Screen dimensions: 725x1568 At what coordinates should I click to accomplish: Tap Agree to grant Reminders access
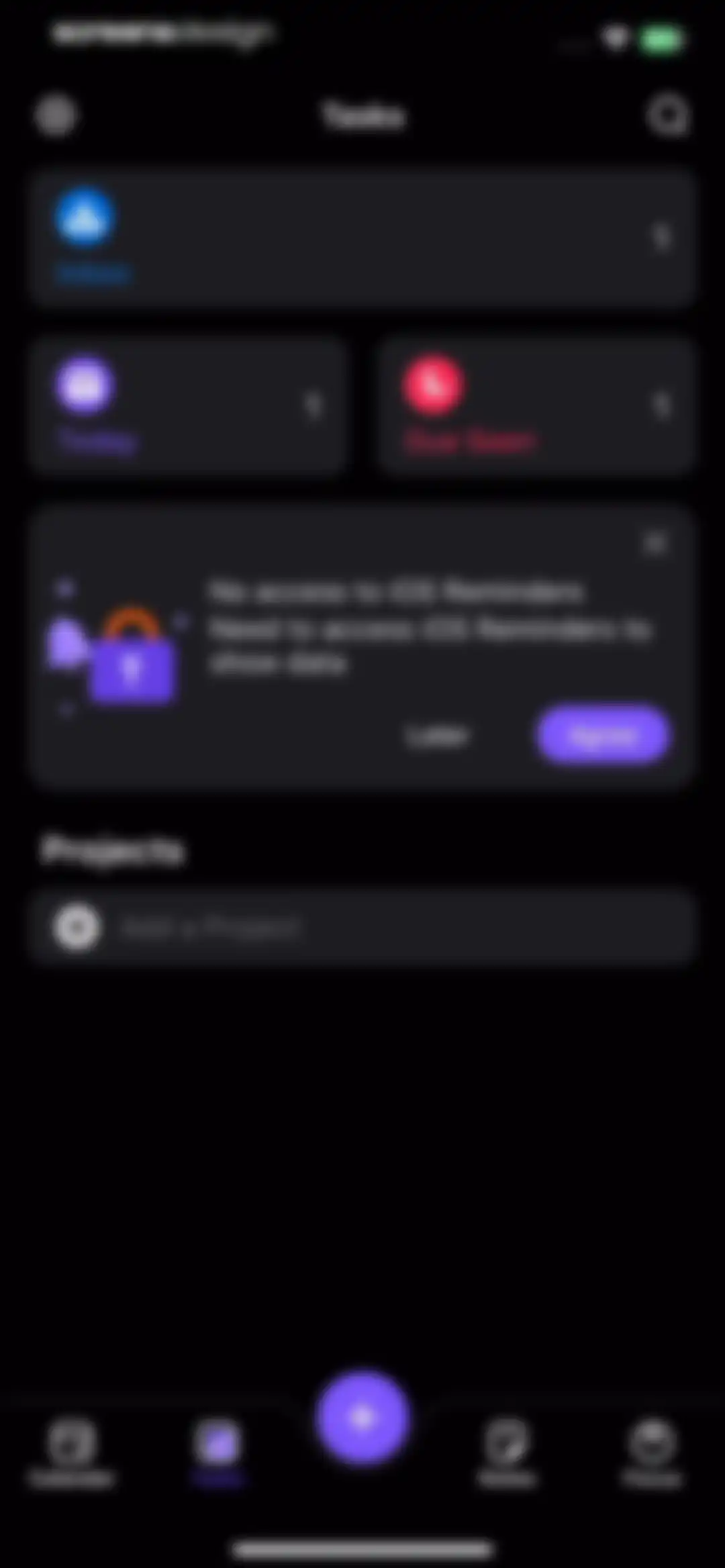tap(602, 736)
